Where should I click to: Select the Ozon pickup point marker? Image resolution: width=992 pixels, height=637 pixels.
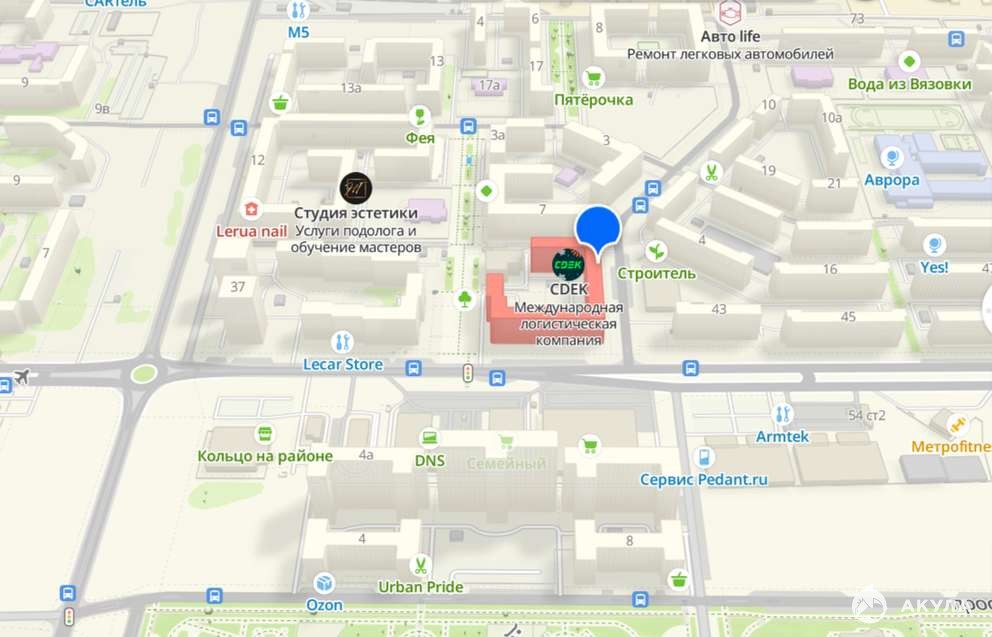(x=324, y=582)
